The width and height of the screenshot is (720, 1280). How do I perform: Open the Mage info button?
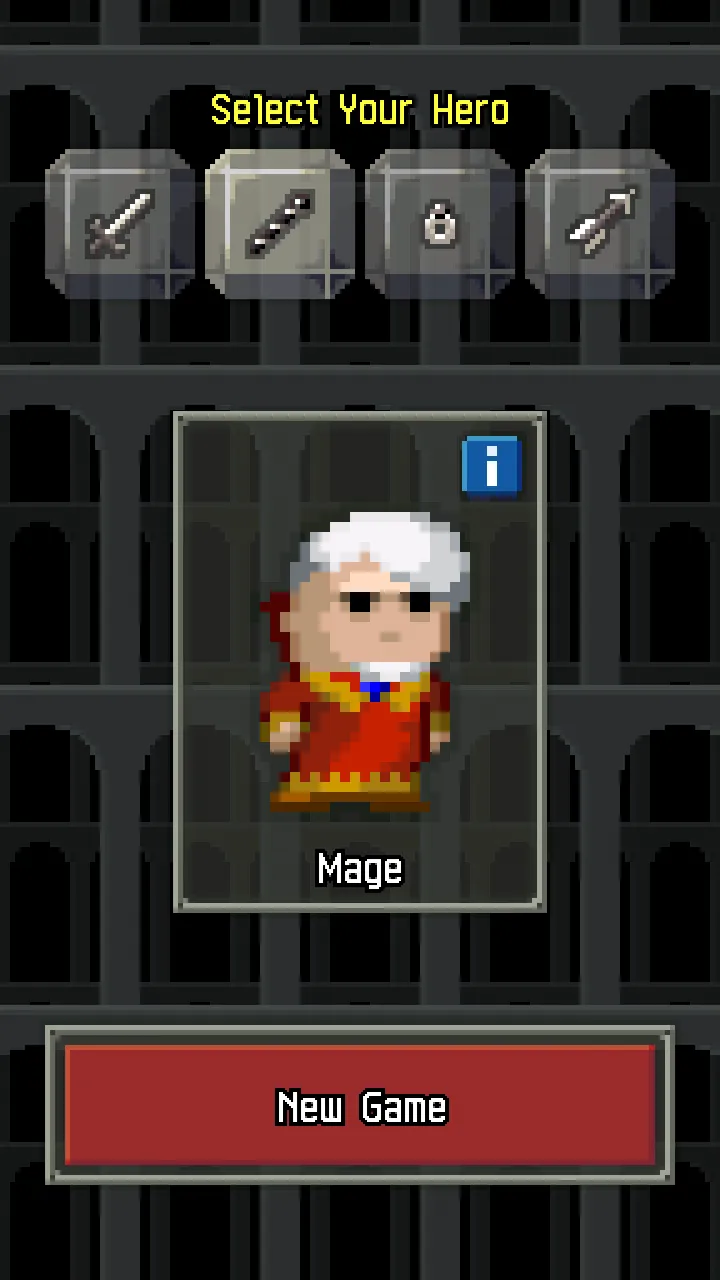pos(491,466)
